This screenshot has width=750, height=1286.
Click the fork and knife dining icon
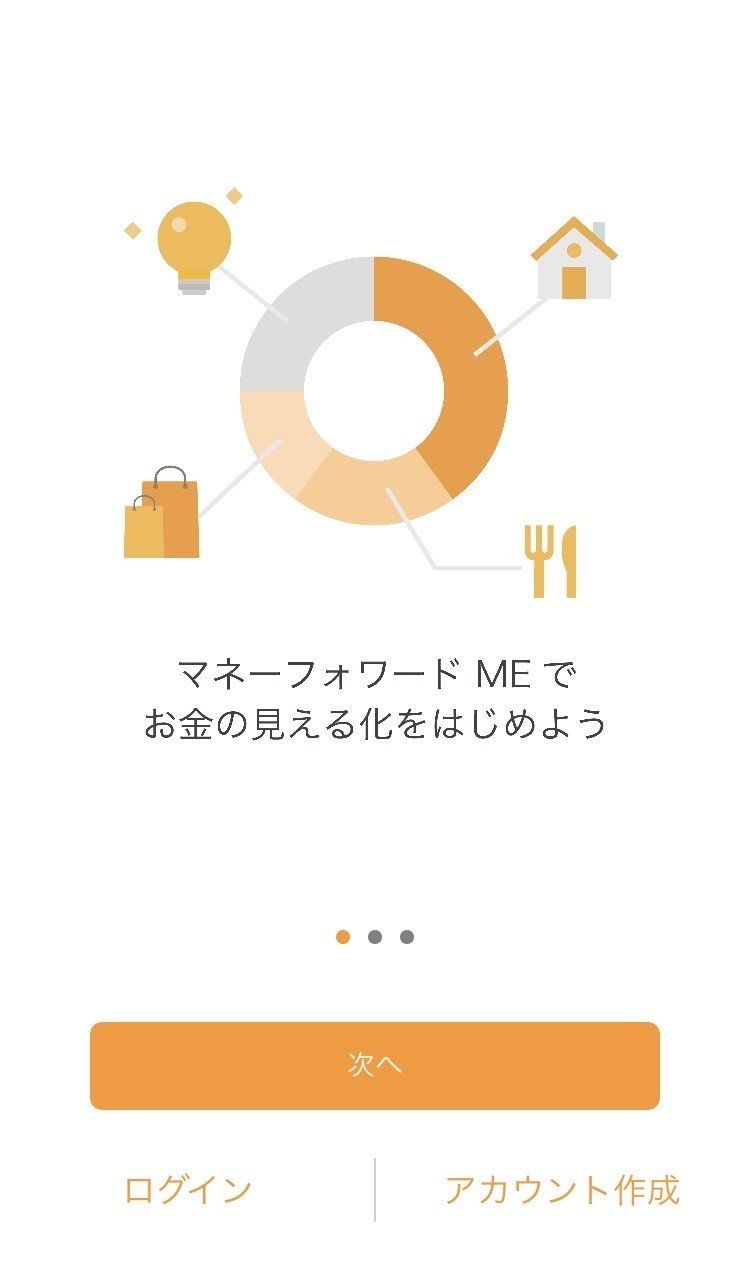pyautogui.click(x=550, y=562)
